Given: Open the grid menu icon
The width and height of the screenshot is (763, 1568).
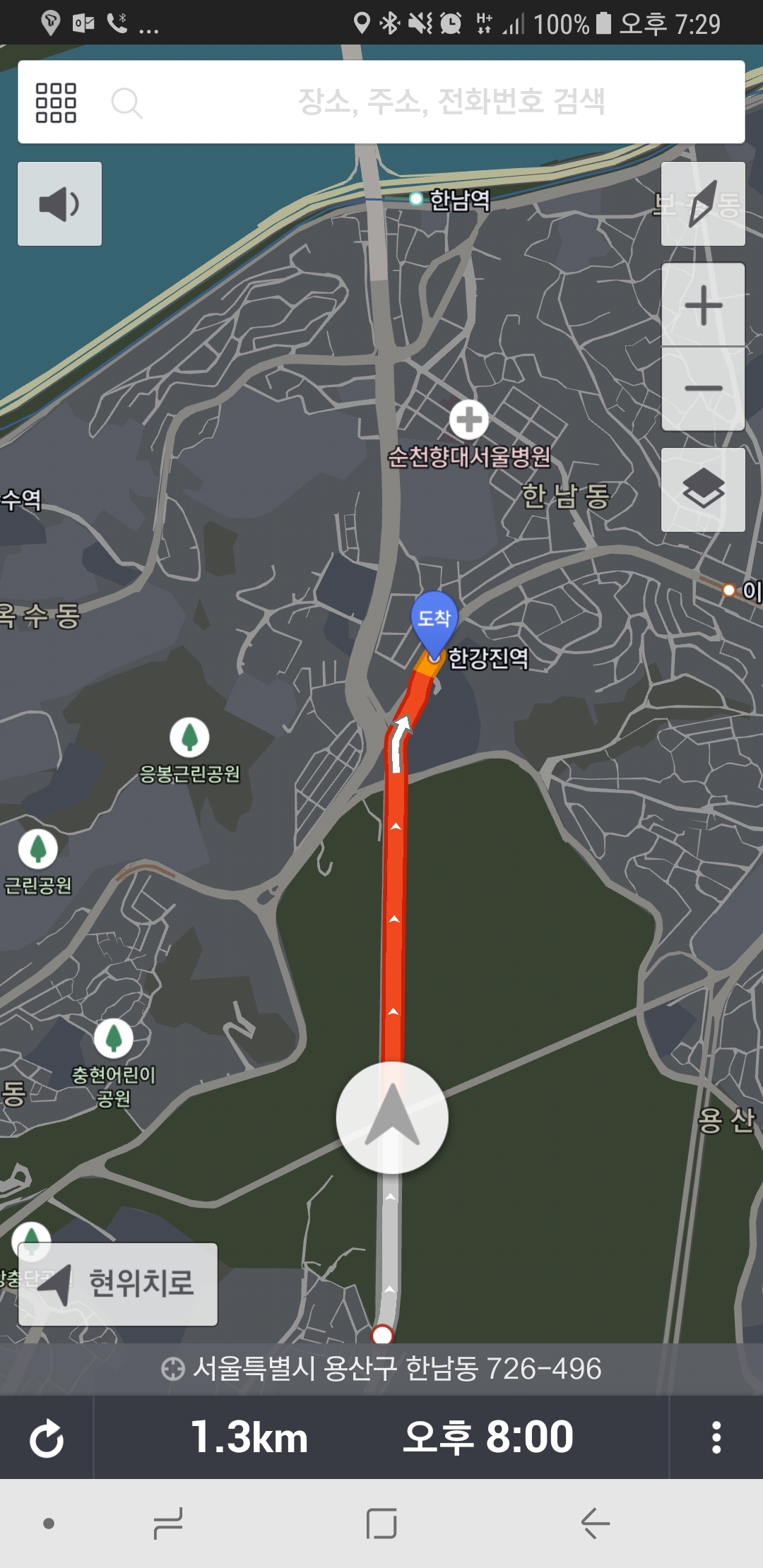Looking at the screenshot, I should tap(56, 102).
